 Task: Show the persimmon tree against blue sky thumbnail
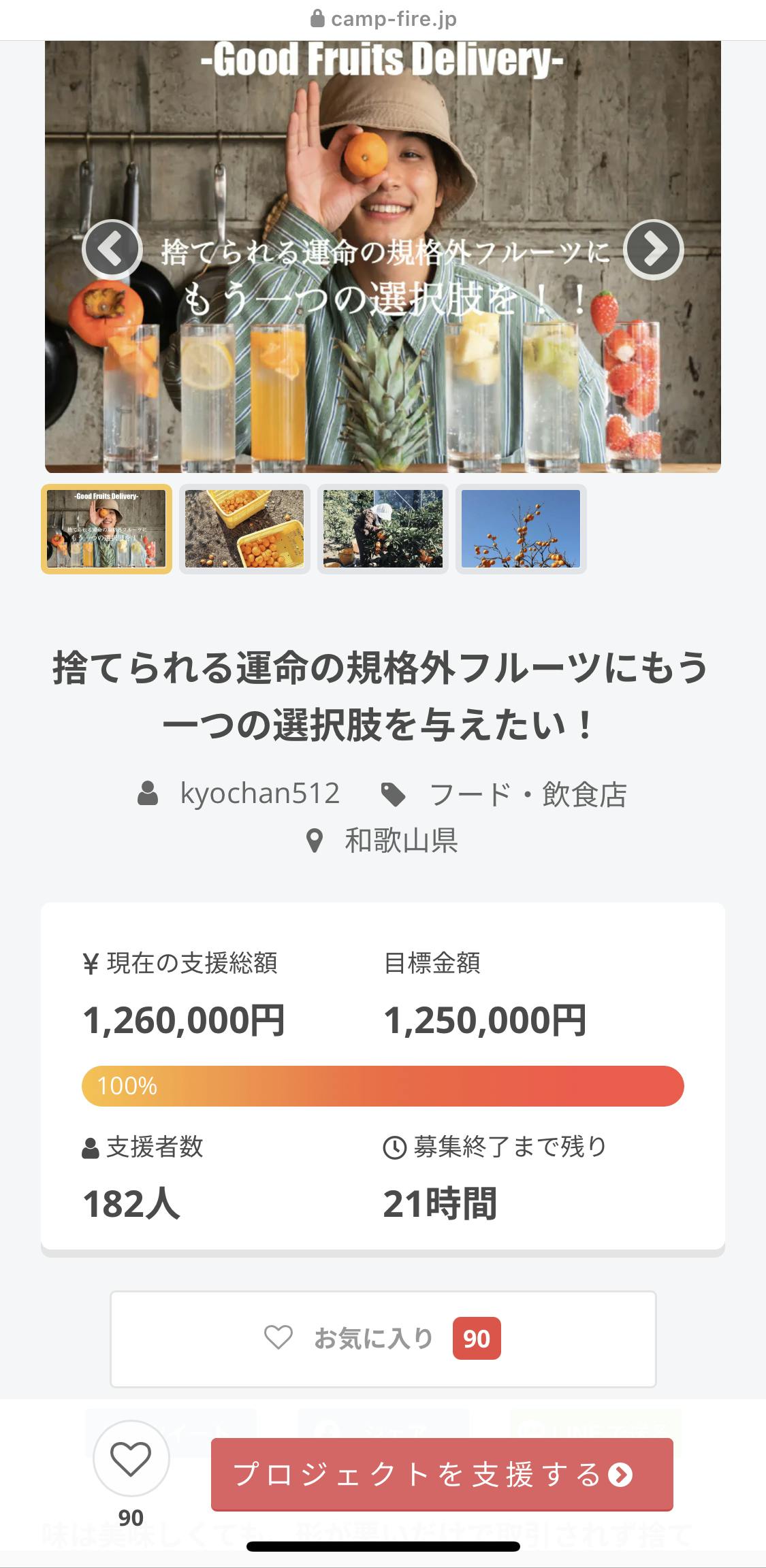[x=521, y=529]
